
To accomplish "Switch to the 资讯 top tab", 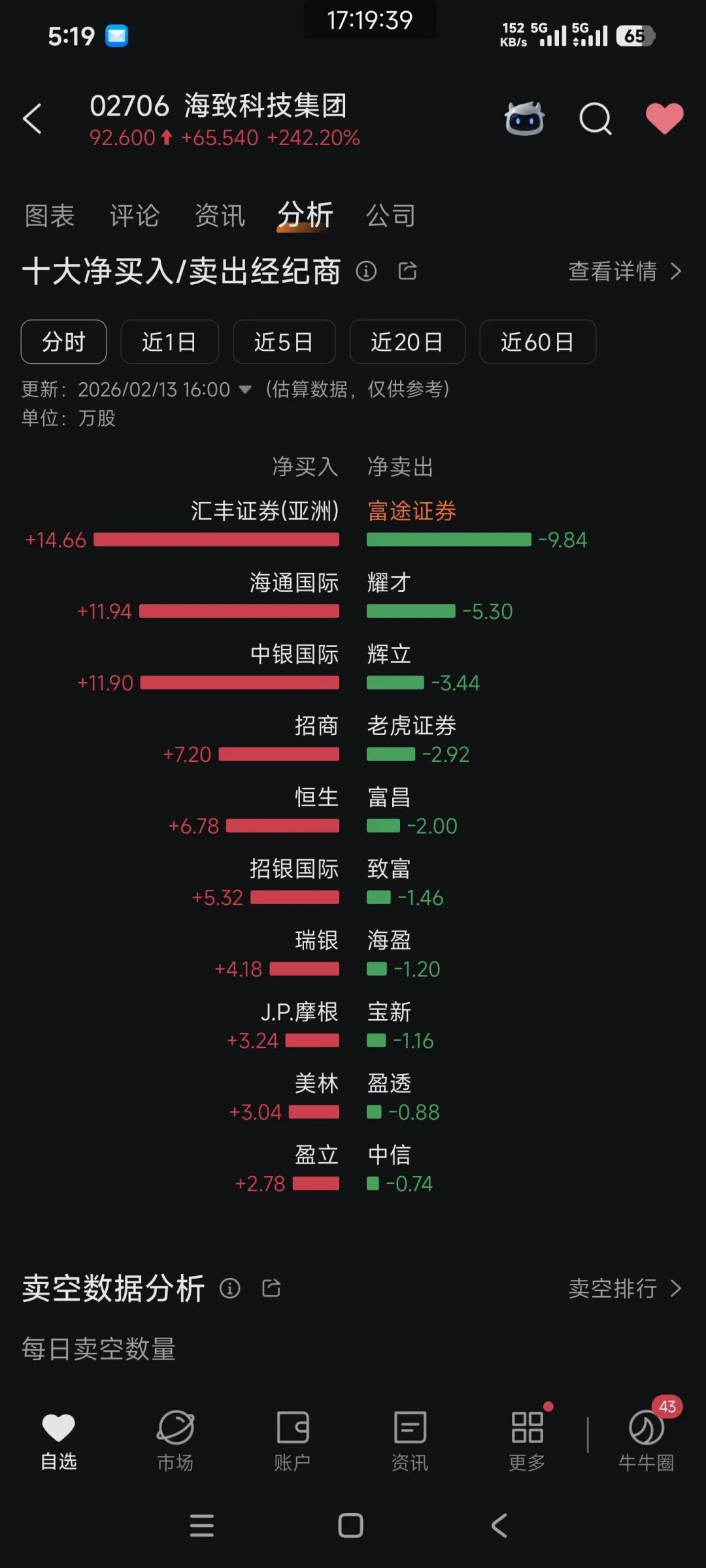I will pyautogui.click(x=220, y=216).
